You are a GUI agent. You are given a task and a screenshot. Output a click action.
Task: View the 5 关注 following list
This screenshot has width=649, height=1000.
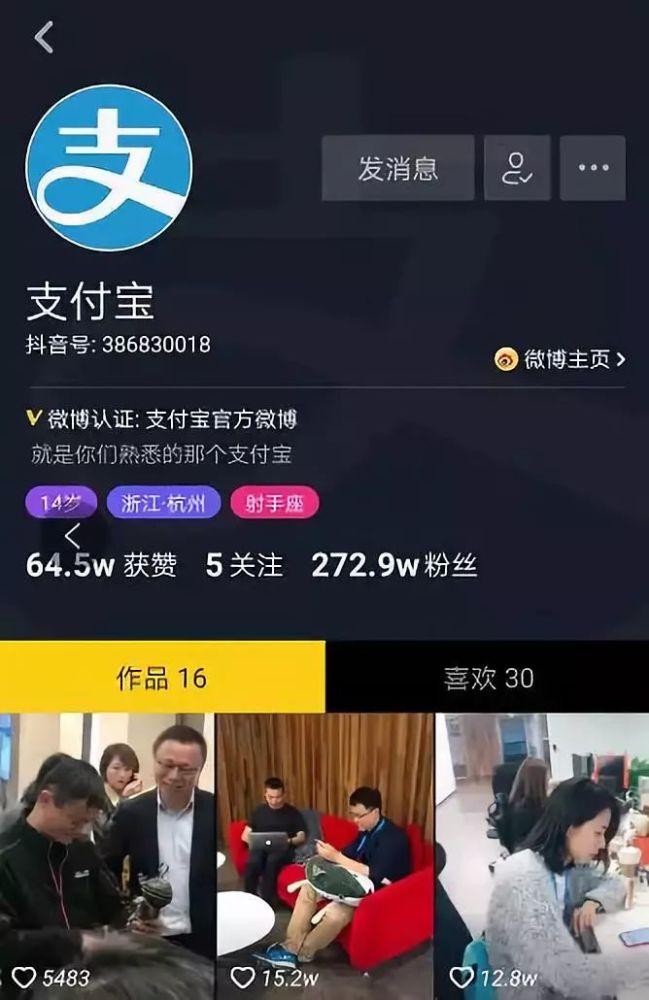click(x=244, y=566)
